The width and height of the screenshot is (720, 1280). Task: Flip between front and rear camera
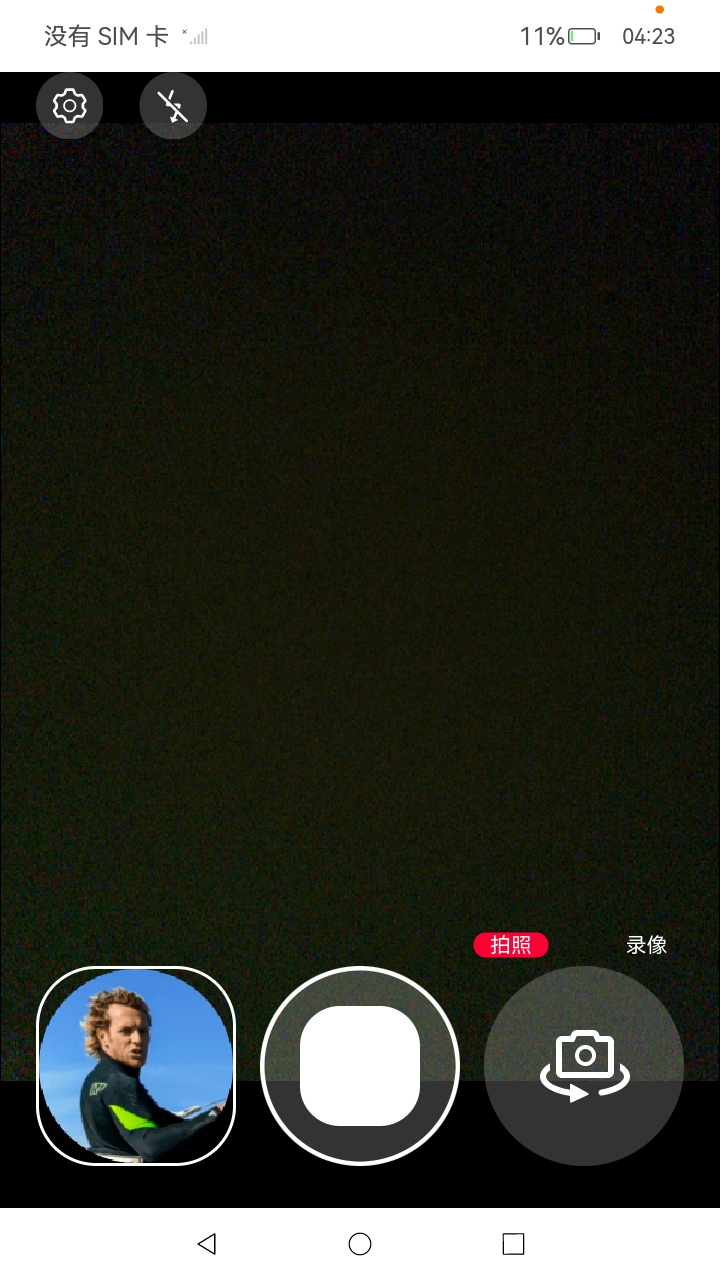584,1066
